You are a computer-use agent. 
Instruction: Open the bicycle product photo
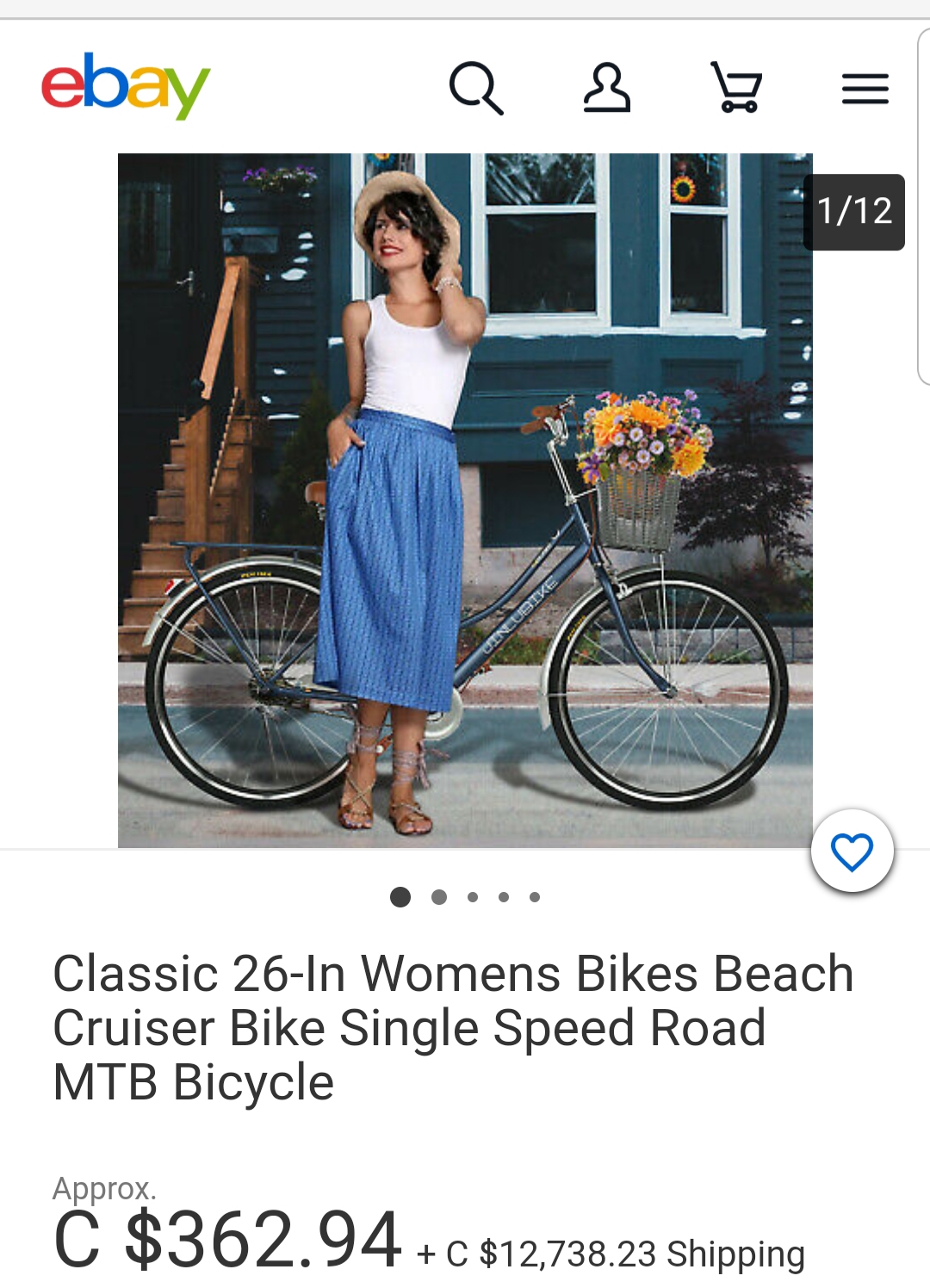tap(465, 500)
